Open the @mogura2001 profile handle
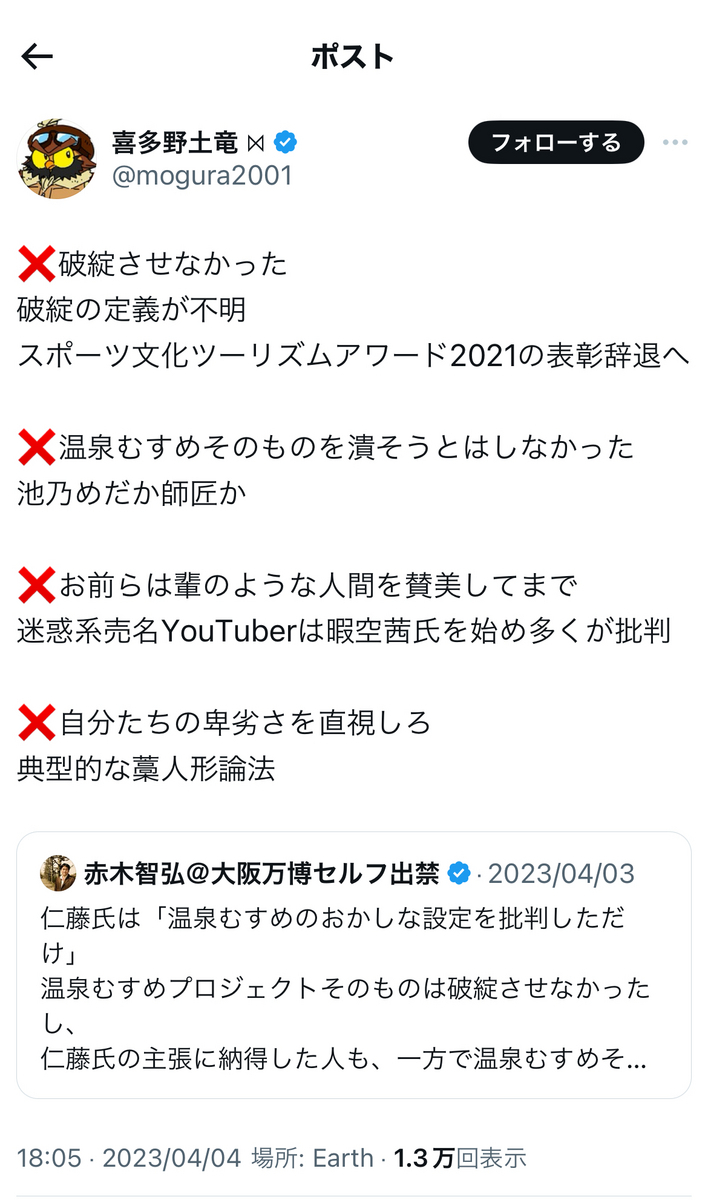Screen dimensions: 708x1200 (x=202, y=175)
